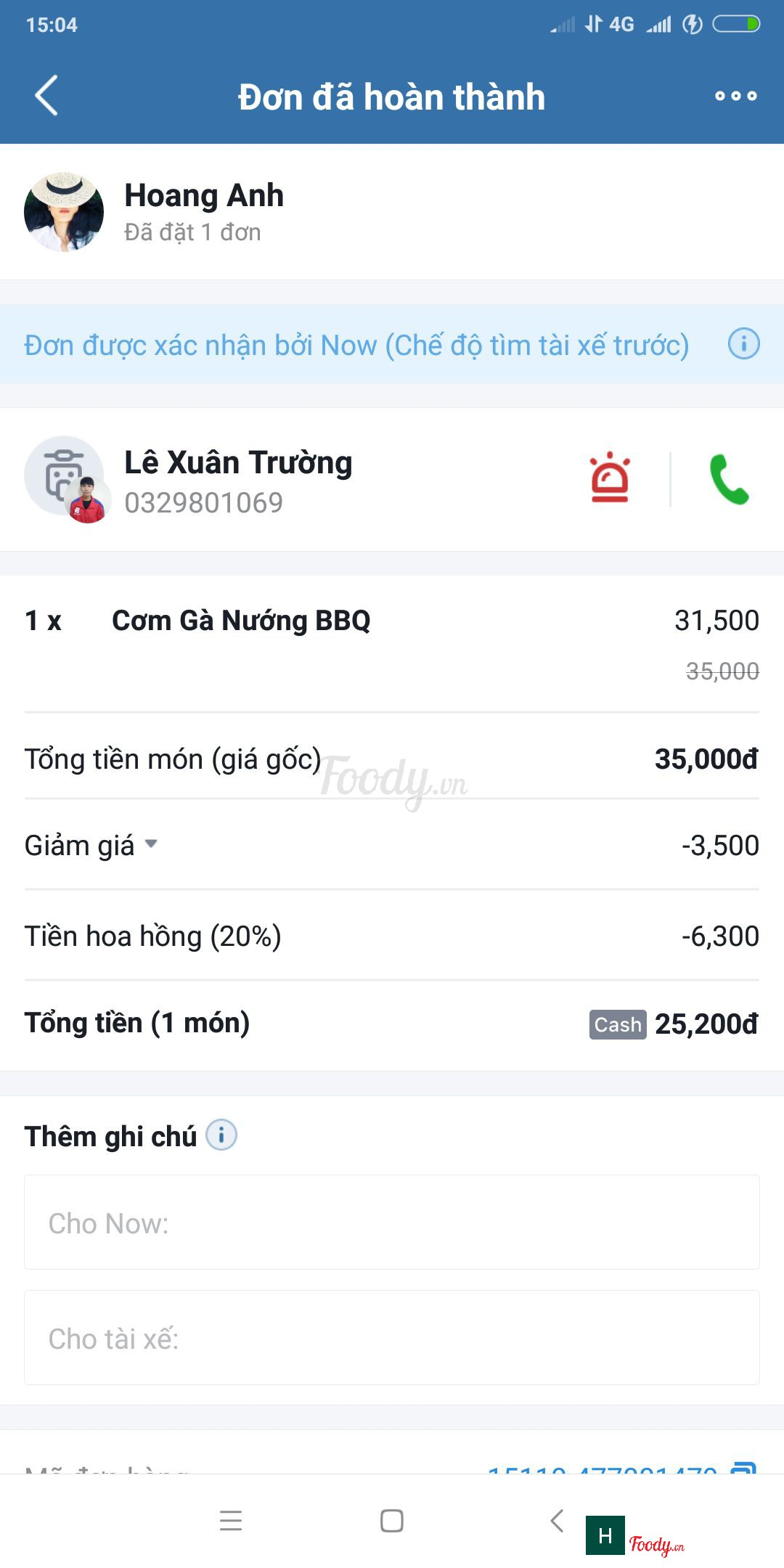
Task: View info about Thêm ghi chú
Action: pyautogui.click(x=221, y=1135)
